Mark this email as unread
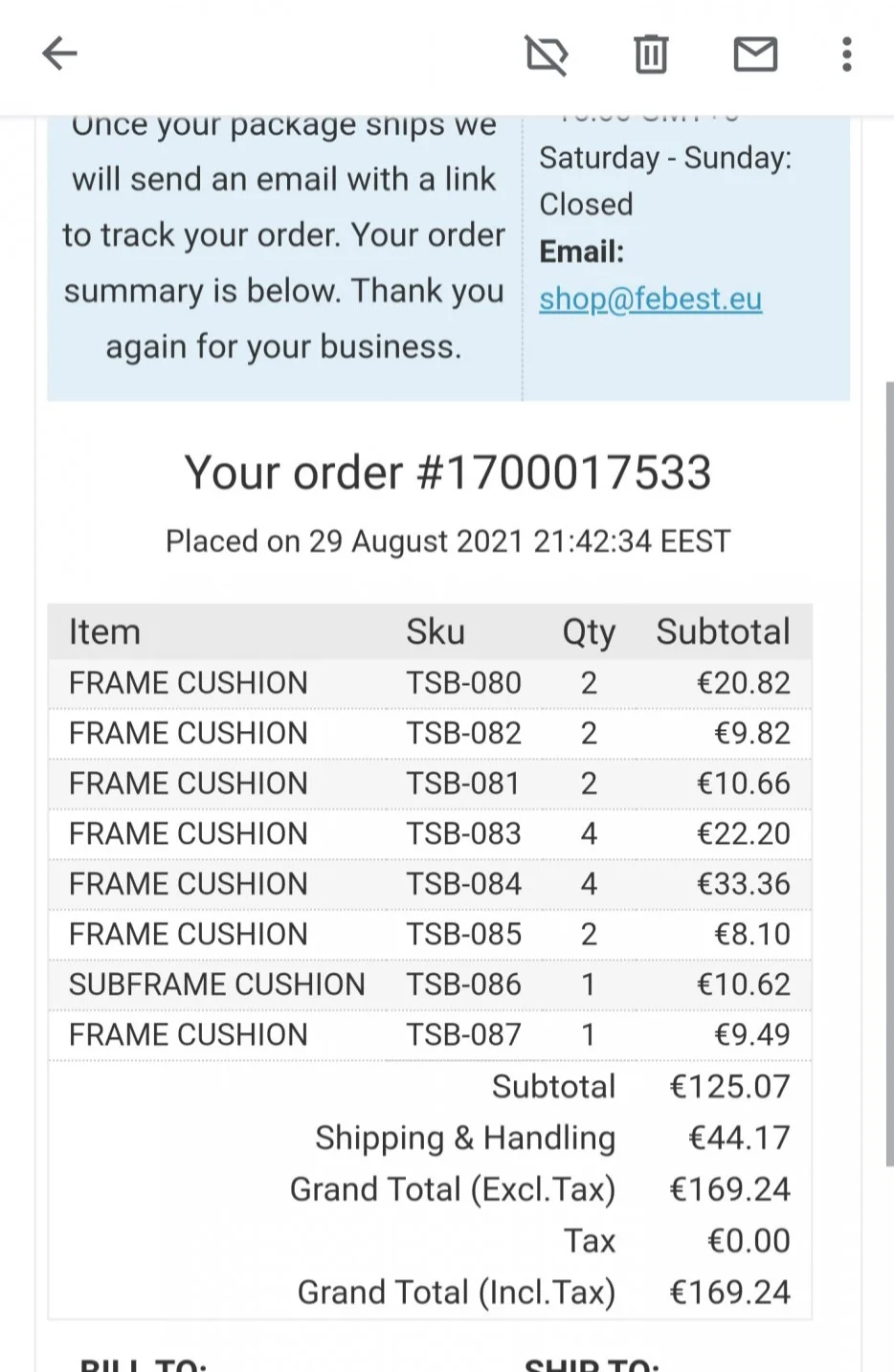 click(755, 55)
